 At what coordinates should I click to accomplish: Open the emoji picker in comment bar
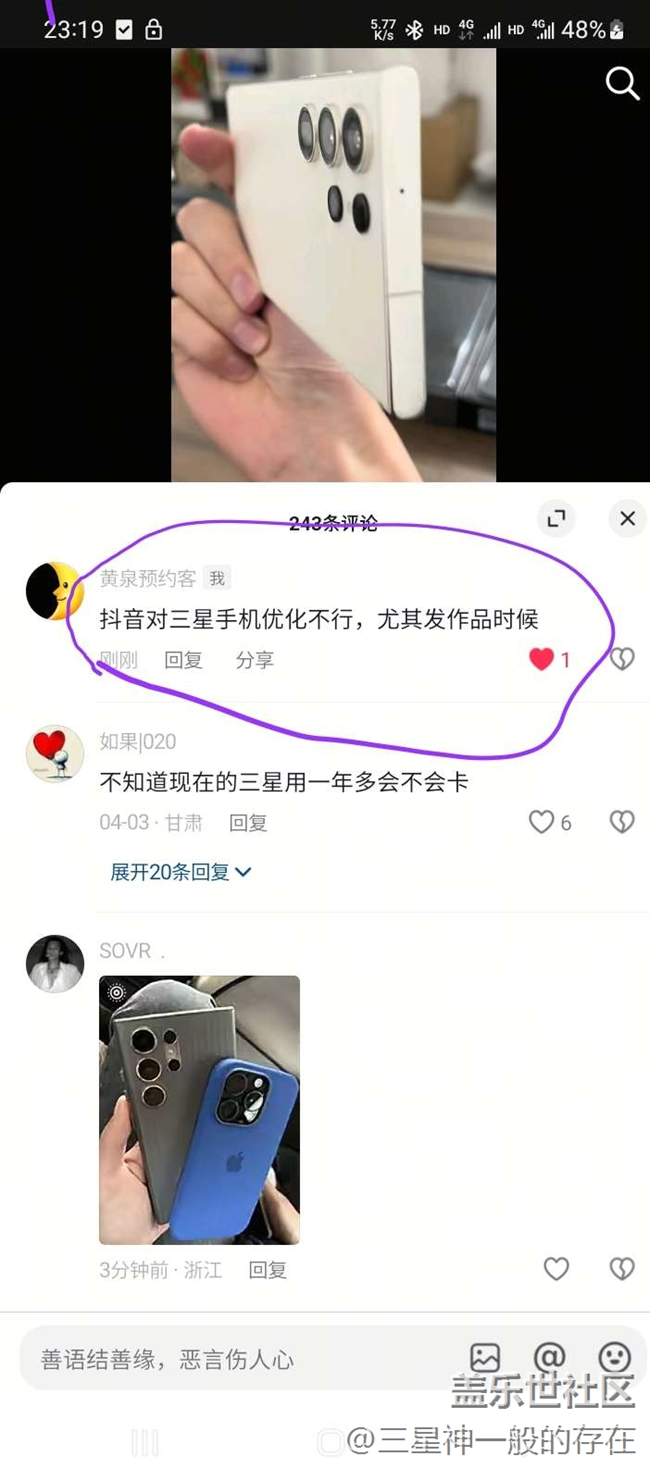click(614, 1357)
